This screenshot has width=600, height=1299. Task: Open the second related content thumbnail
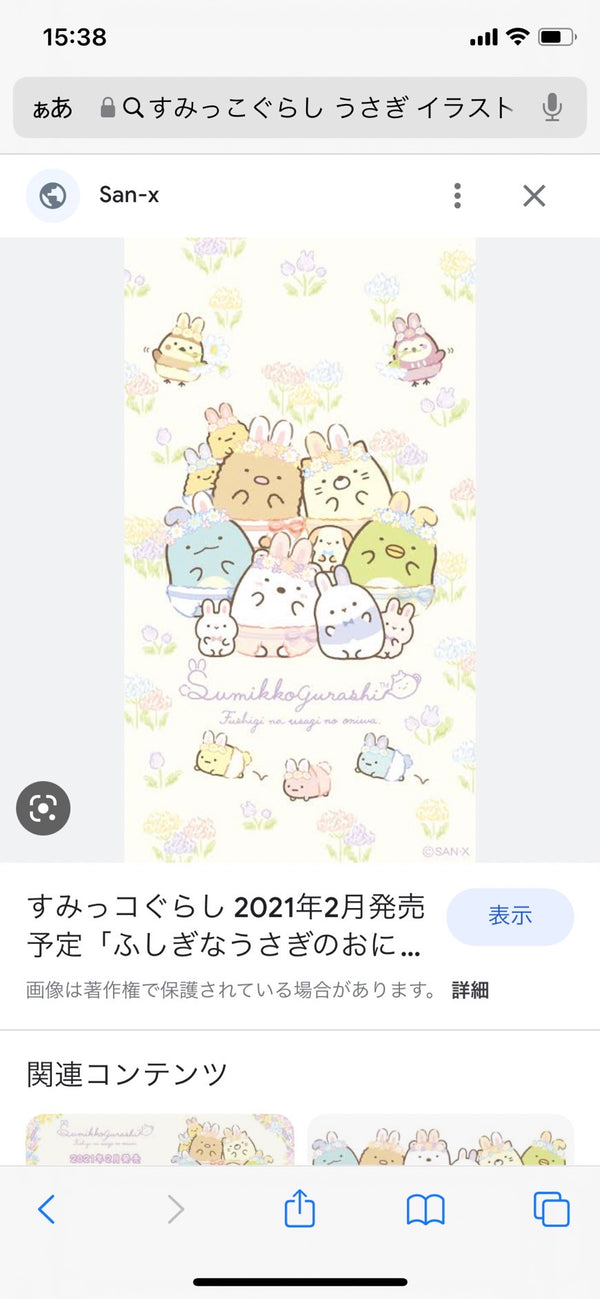point(440,1140)
